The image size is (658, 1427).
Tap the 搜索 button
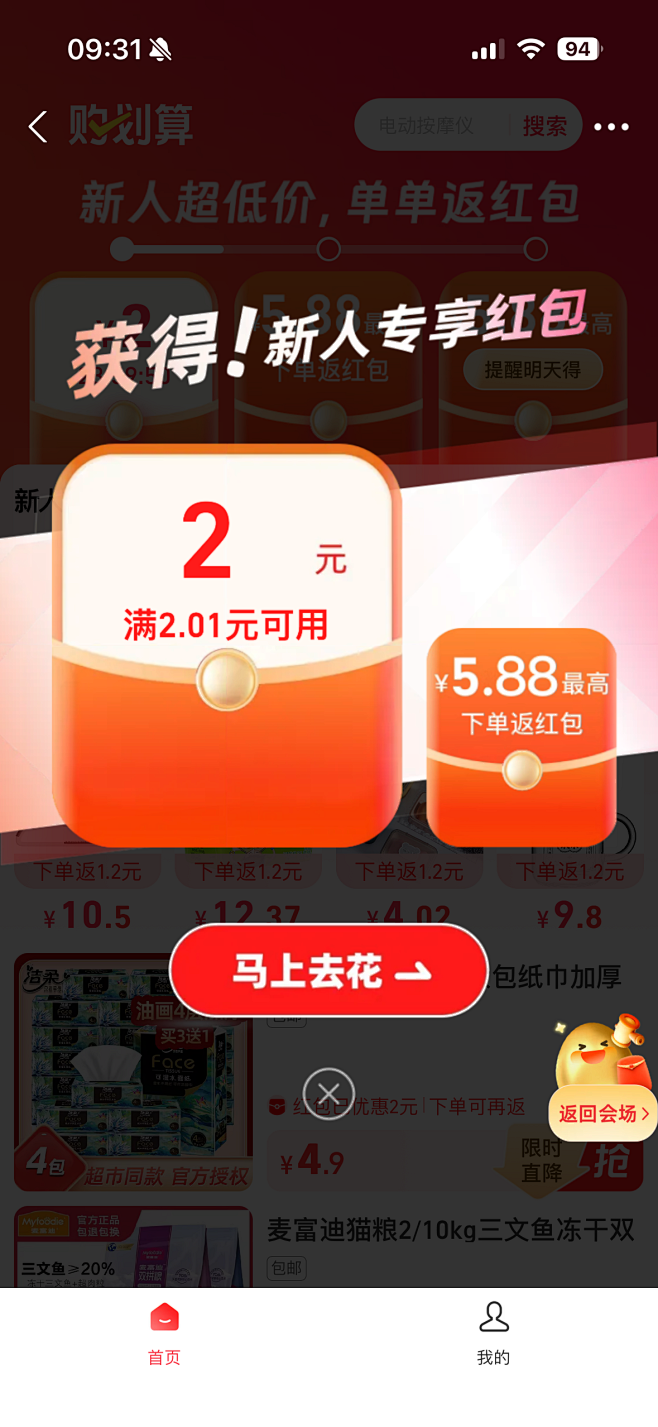(545, 126)
